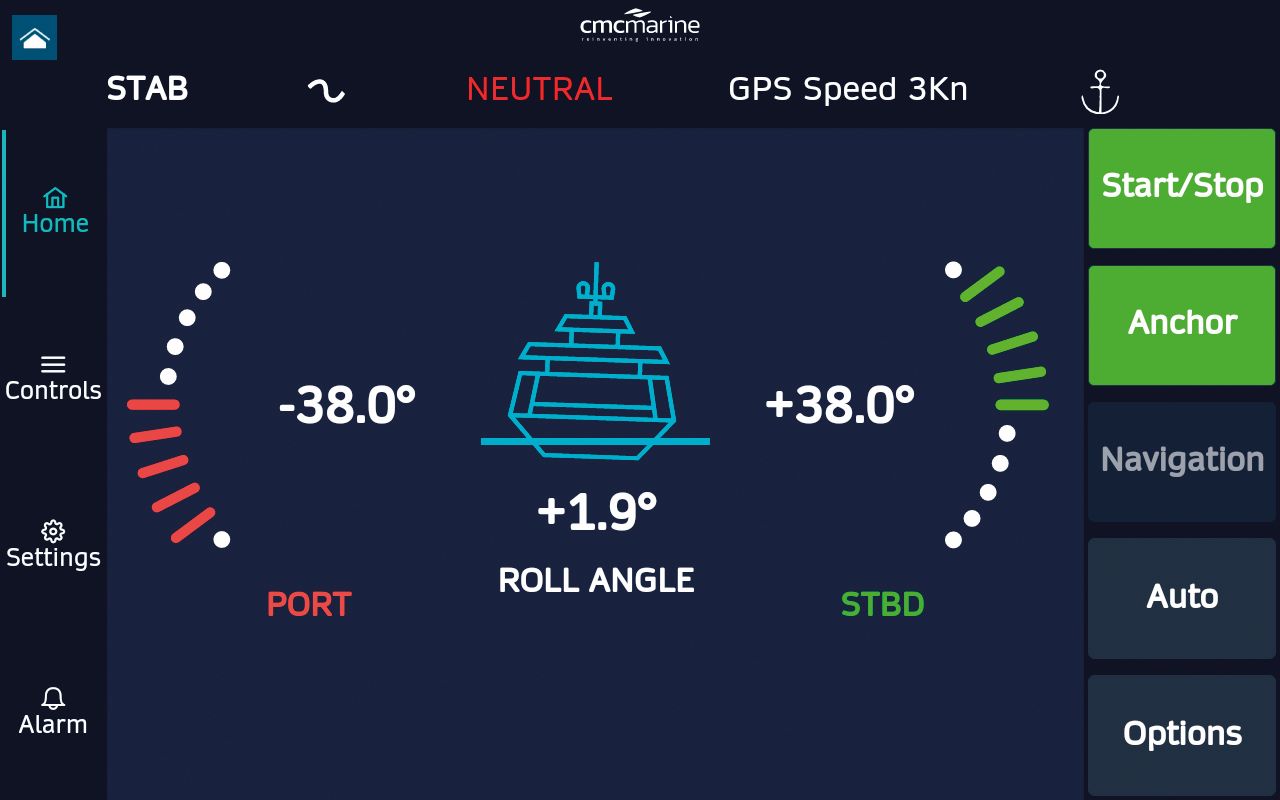
Task: Switch to the Controls tab
Action: (53, 378)
